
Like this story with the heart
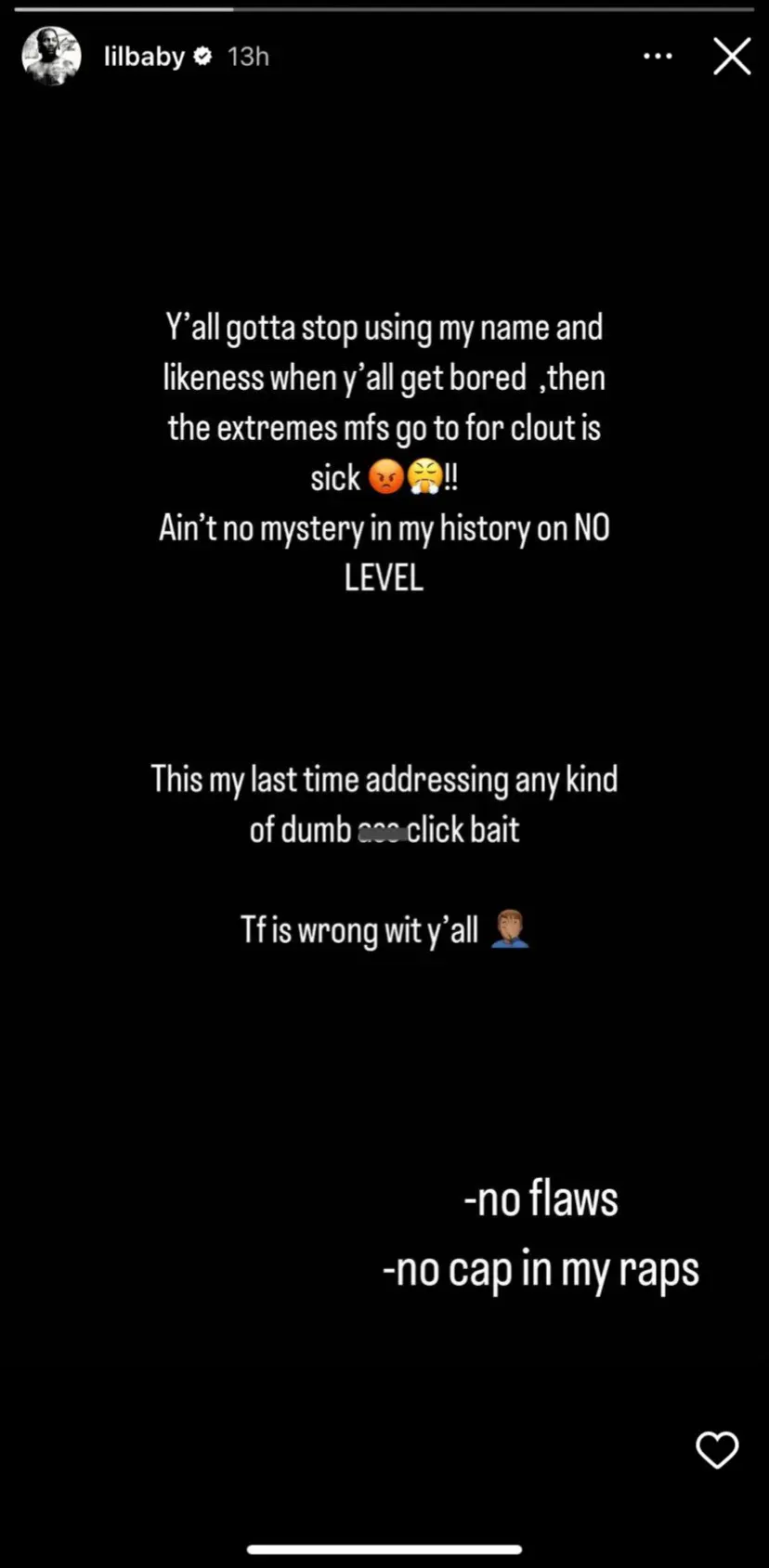717,1450
